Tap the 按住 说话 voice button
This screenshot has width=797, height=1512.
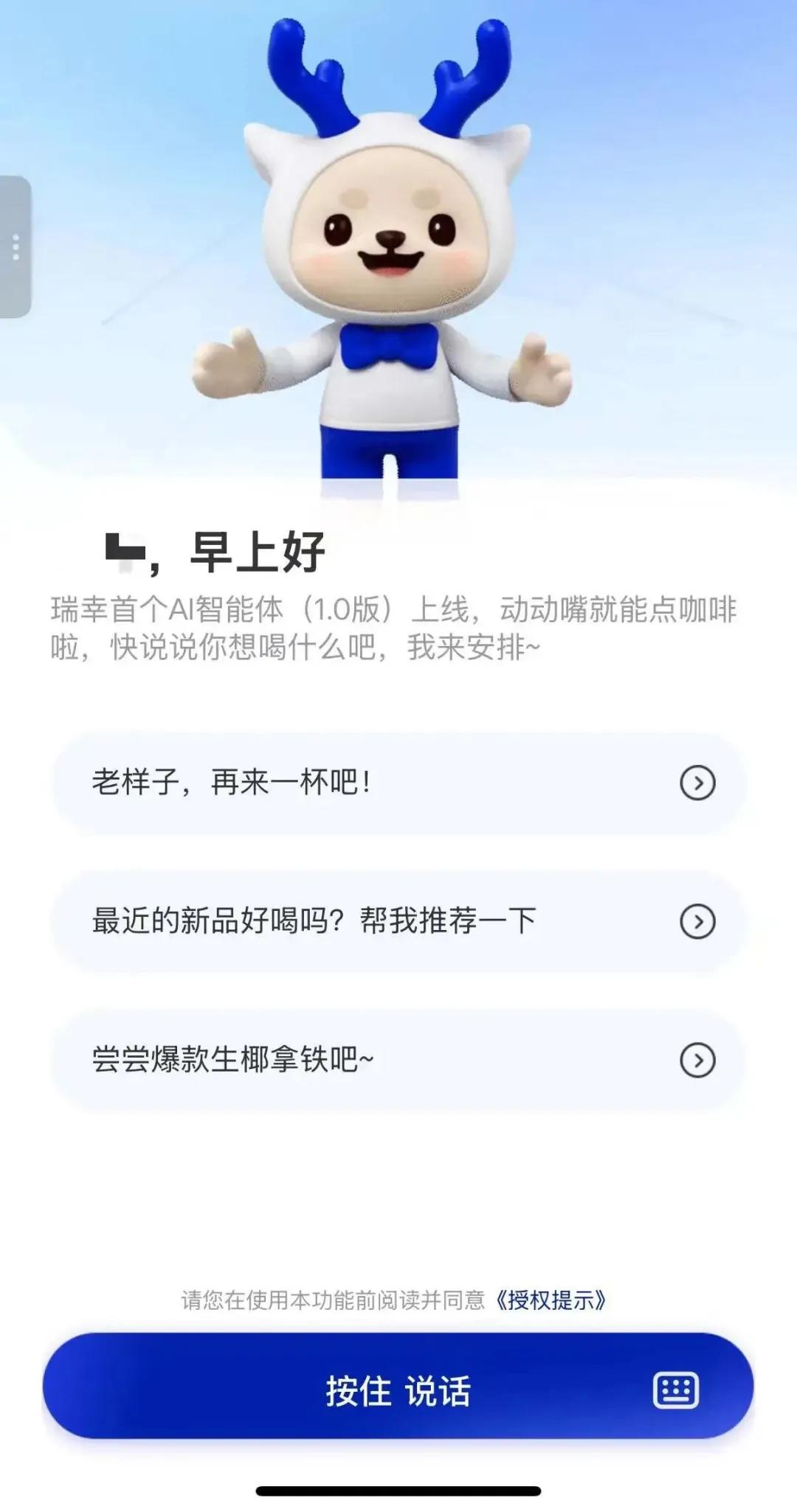[x=398, y=1392]
